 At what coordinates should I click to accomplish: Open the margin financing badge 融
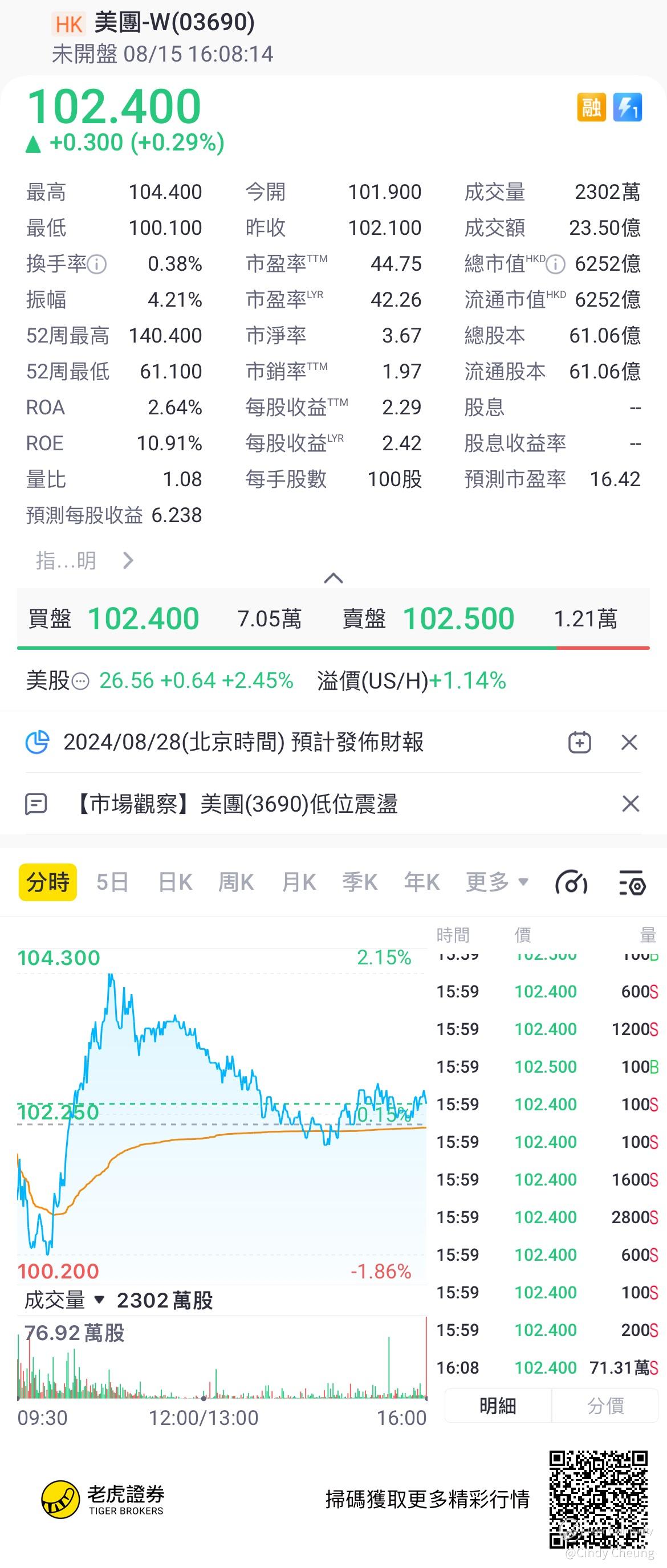591,108
